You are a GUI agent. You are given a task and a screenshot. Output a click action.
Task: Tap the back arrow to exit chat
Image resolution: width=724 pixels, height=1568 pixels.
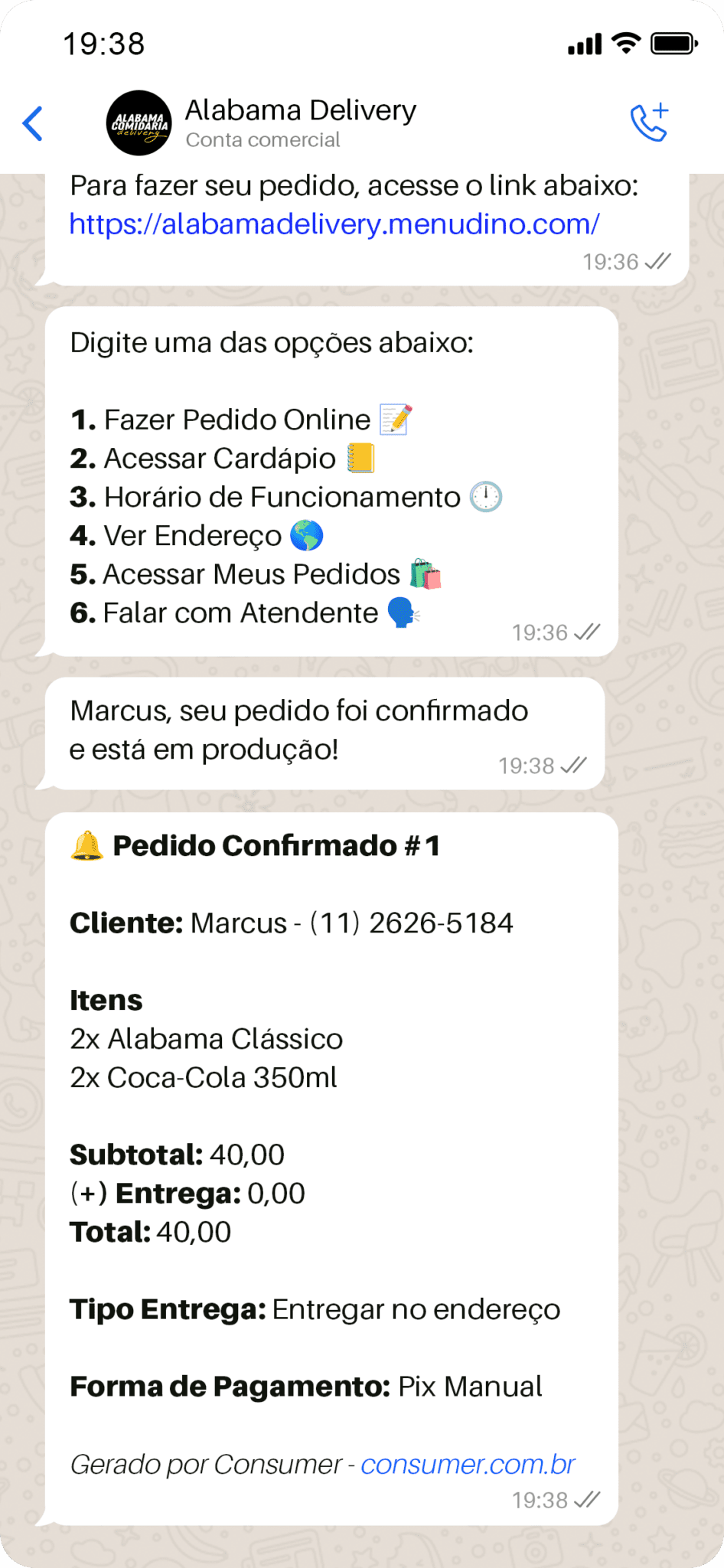tap(31, 123)
